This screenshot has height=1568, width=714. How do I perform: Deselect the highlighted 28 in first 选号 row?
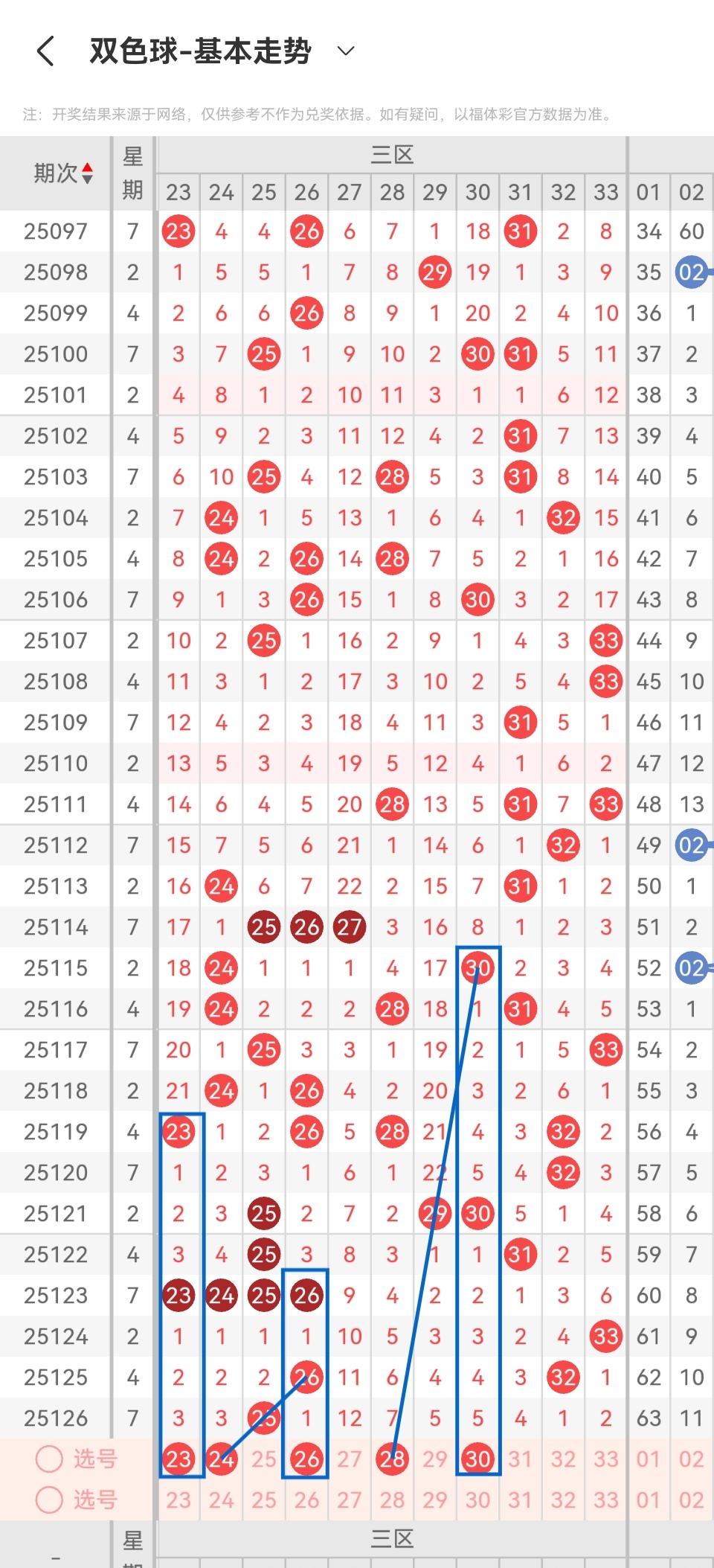click(x=392, y=1459)
